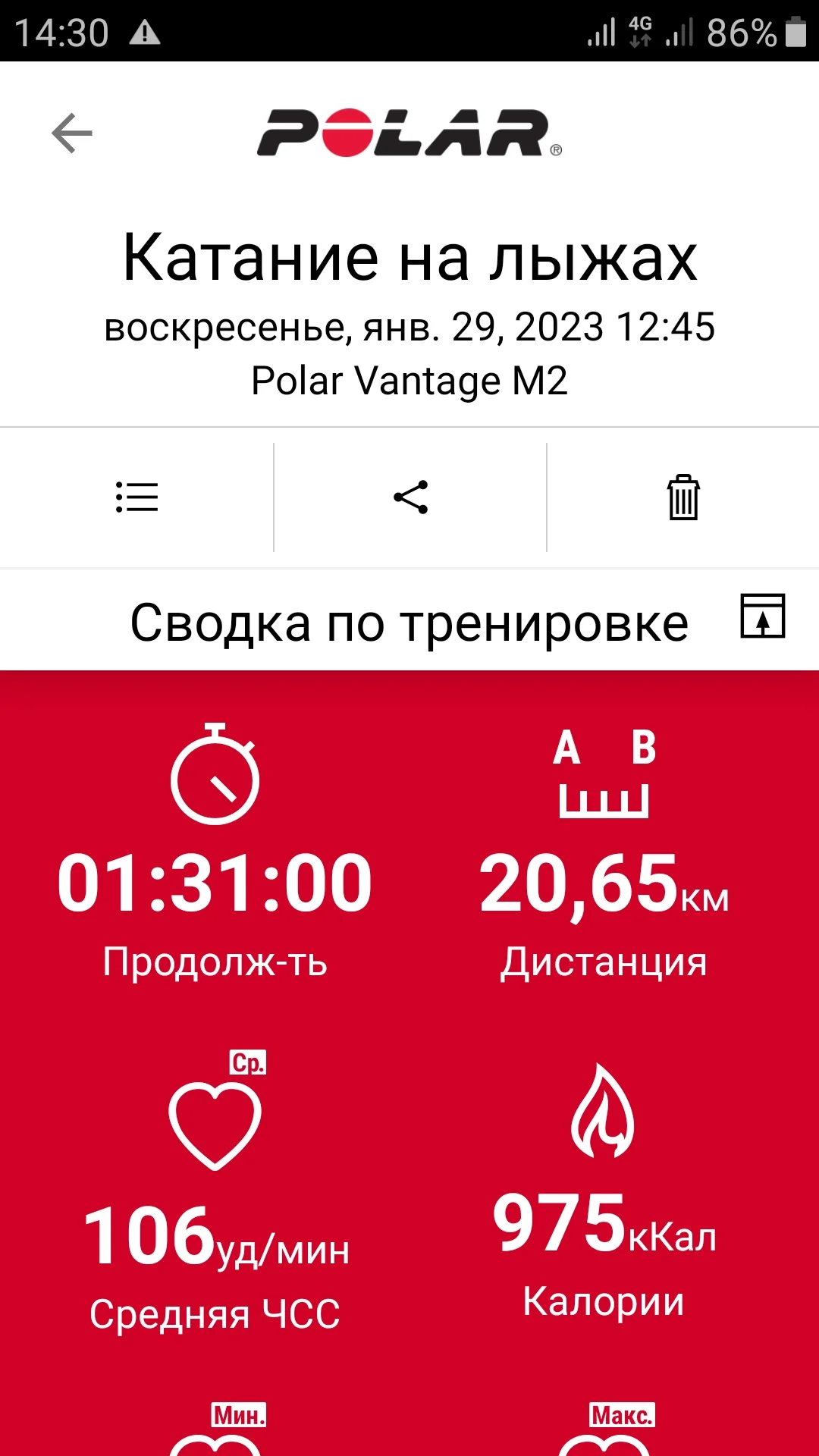Go back using the top arrow
819x1456 pixels.
72,133
